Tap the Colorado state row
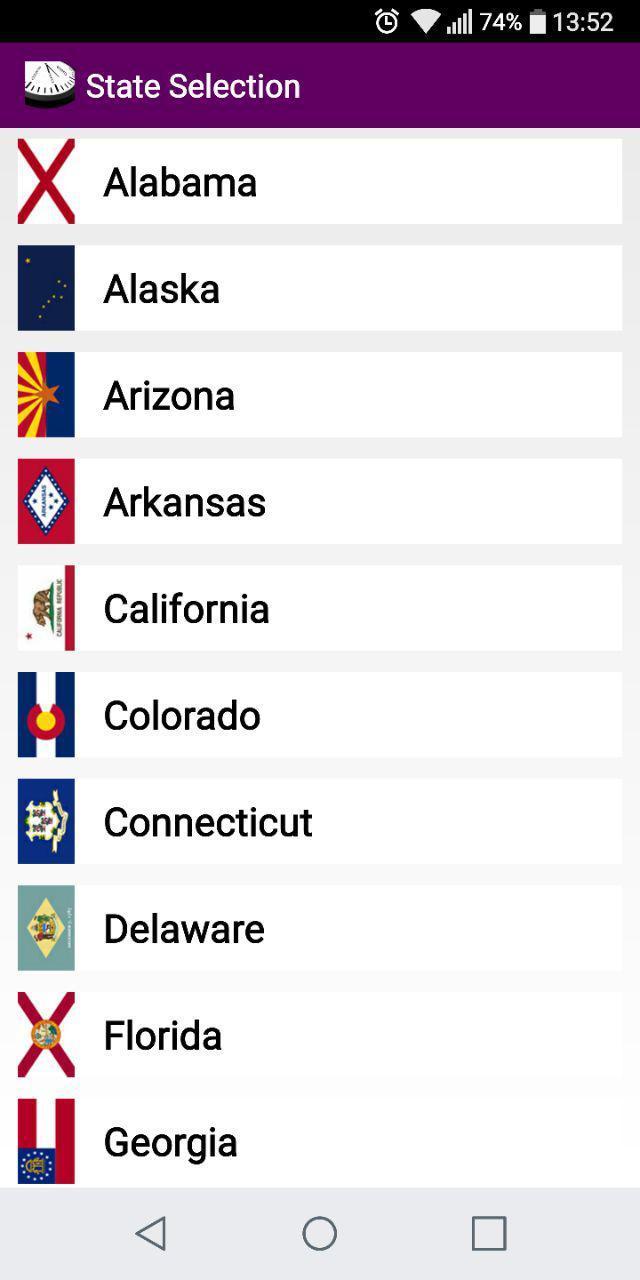 click(x=320, y=715)
